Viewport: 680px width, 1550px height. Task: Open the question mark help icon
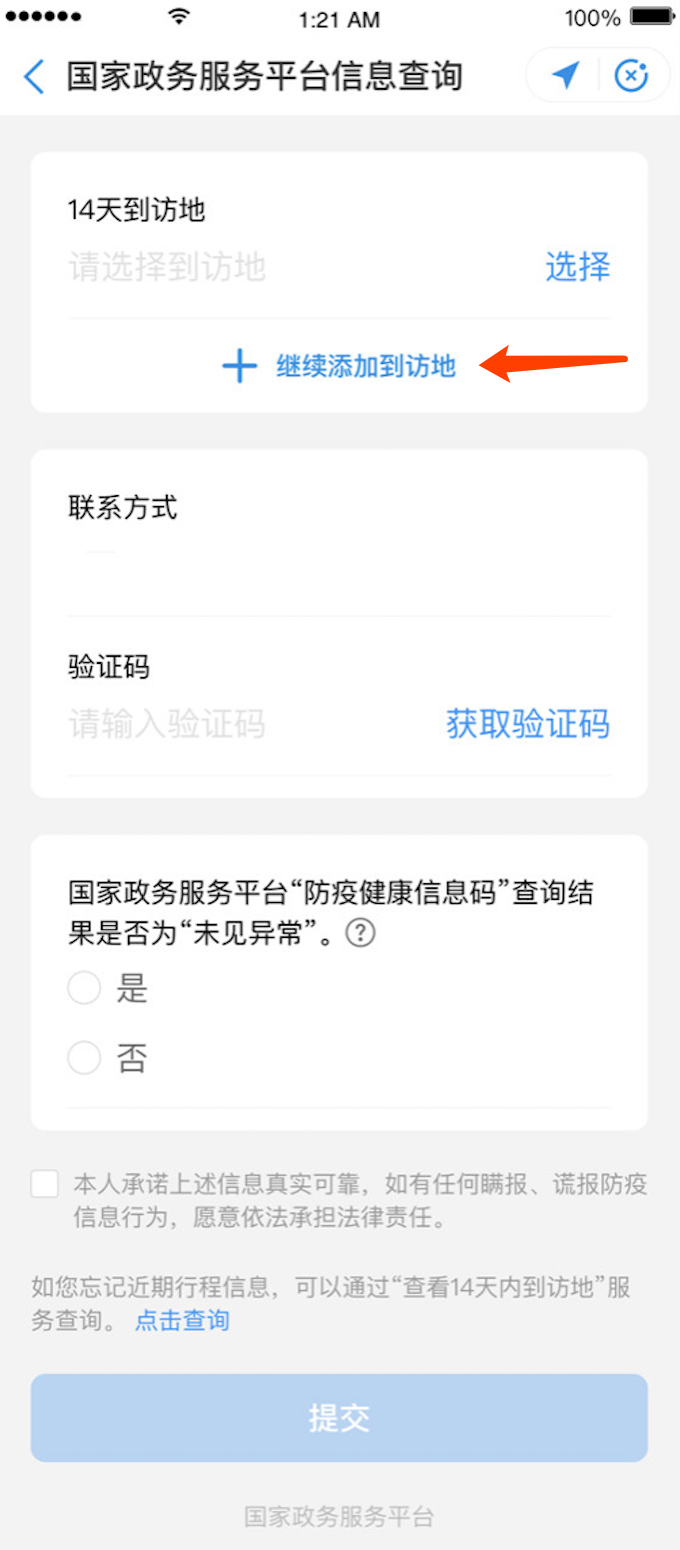[360, 934]
